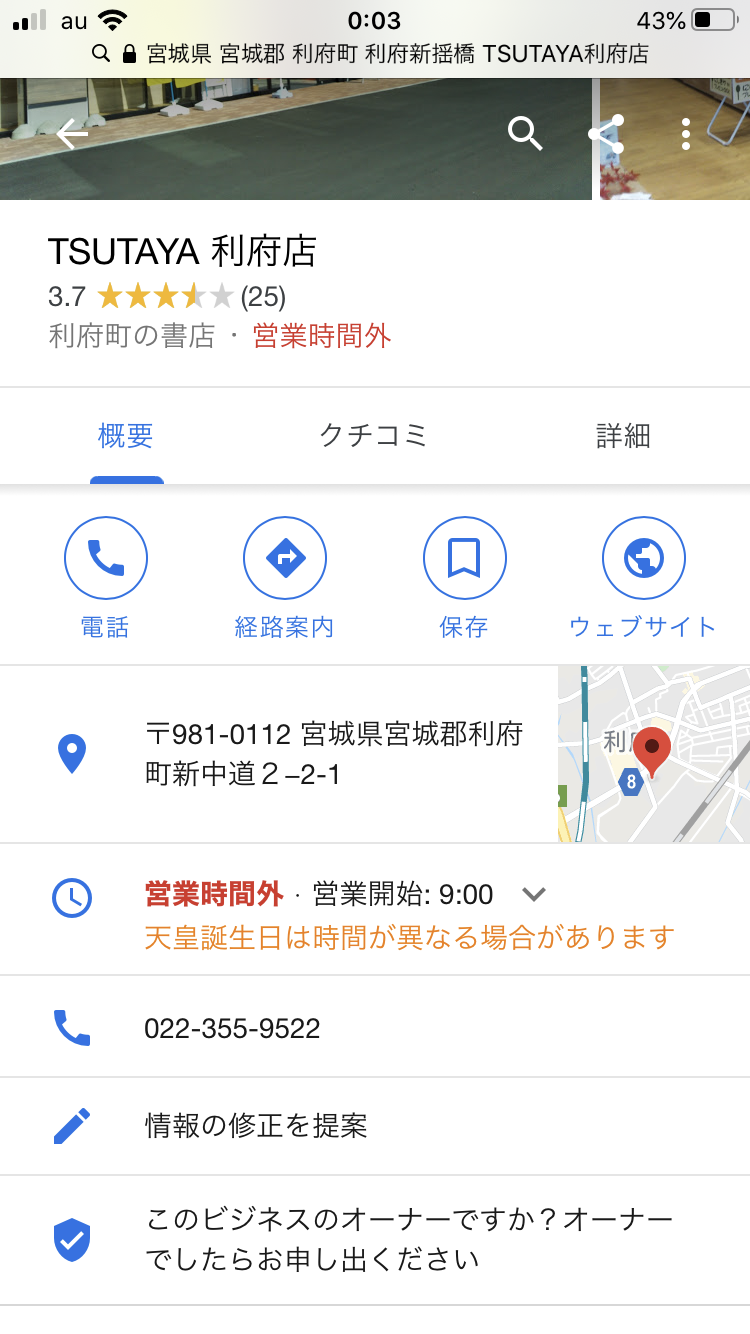Switch to the クチコミ tab
Viewport: 750px width, 1334px height.
point(373,436)
